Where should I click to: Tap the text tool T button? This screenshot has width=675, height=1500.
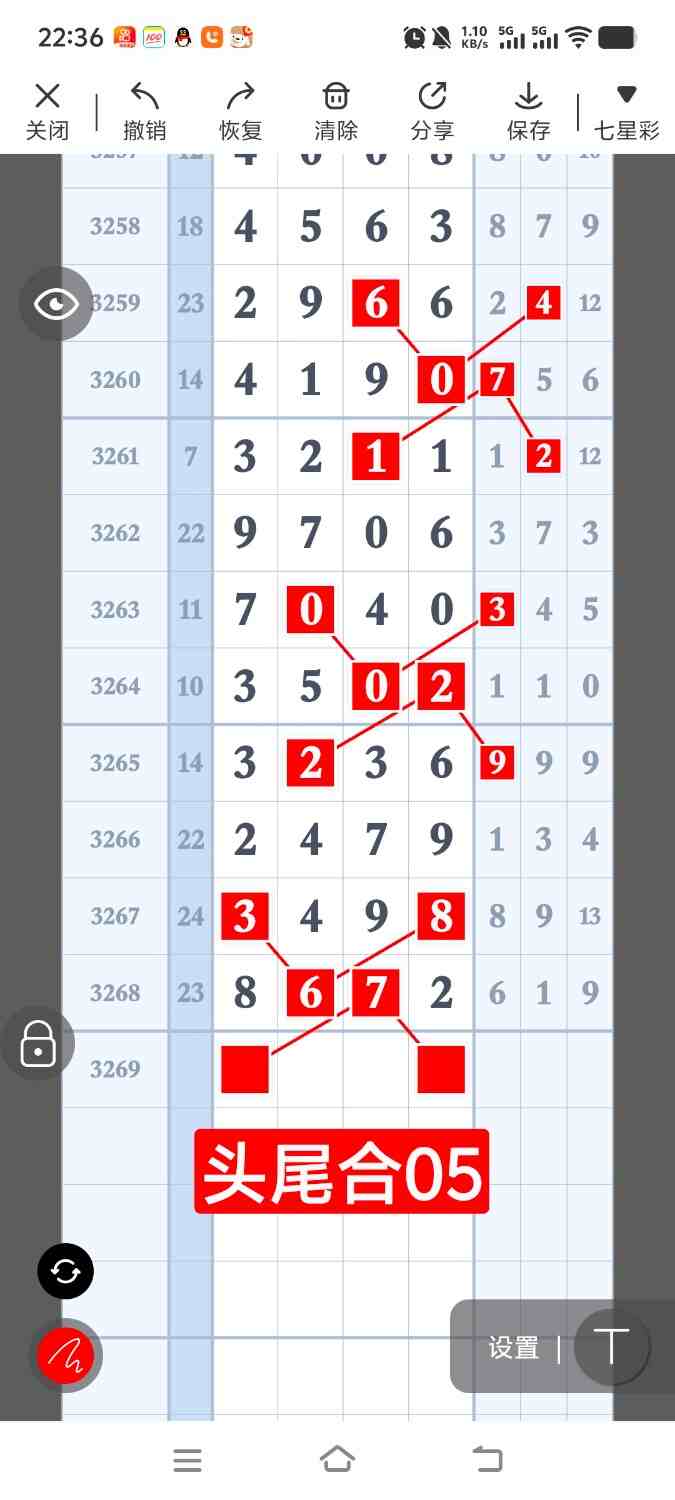[611, 1347]
